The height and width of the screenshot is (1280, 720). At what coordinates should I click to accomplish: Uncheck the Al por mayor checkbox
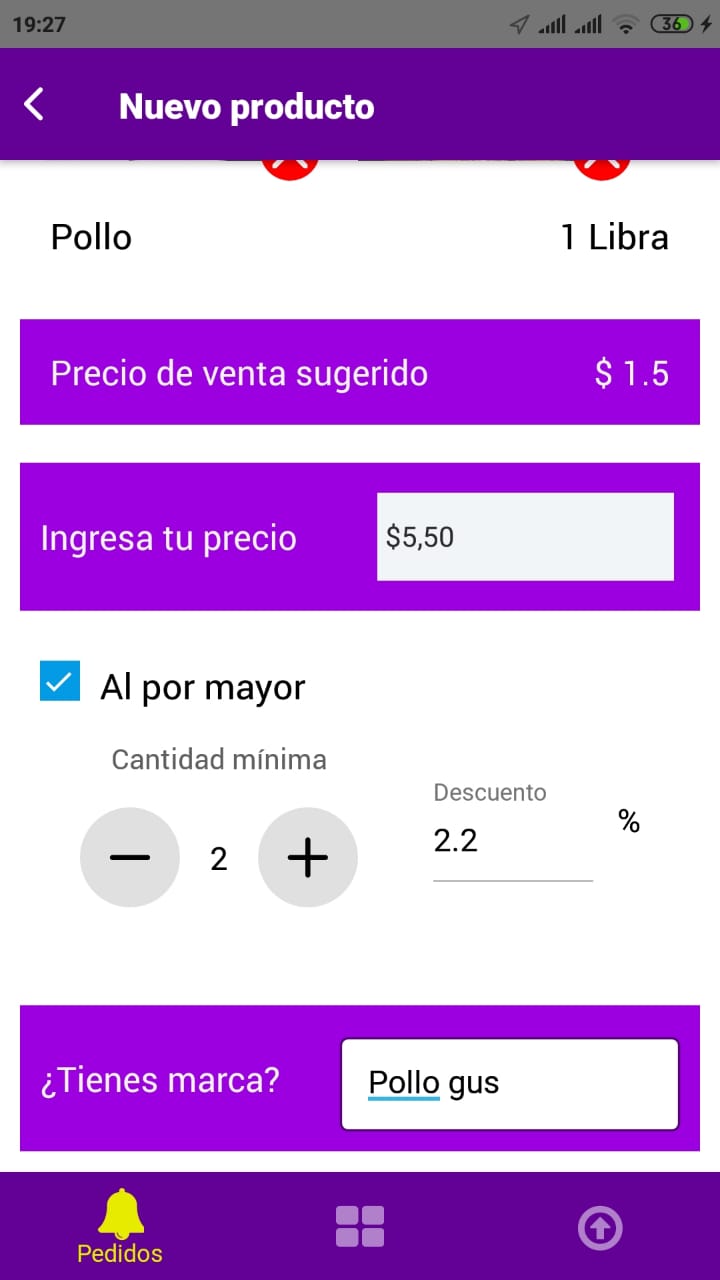click(x=60, y=681)
